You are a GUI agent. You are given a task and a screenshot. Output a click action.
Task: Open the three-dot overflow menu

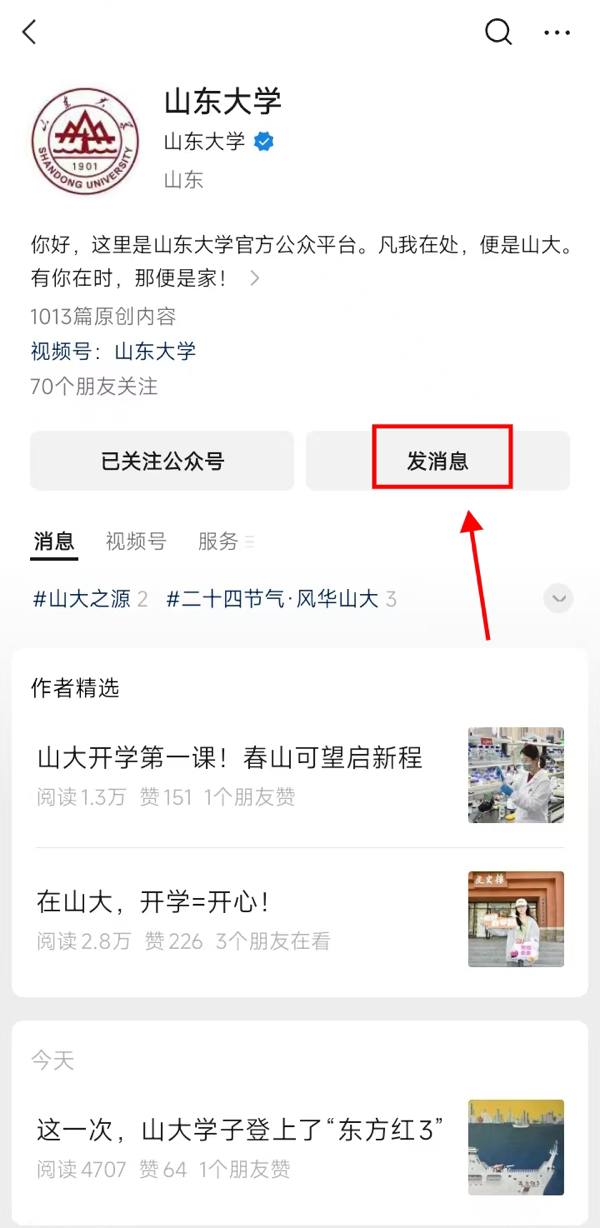(x=557, y=33)
